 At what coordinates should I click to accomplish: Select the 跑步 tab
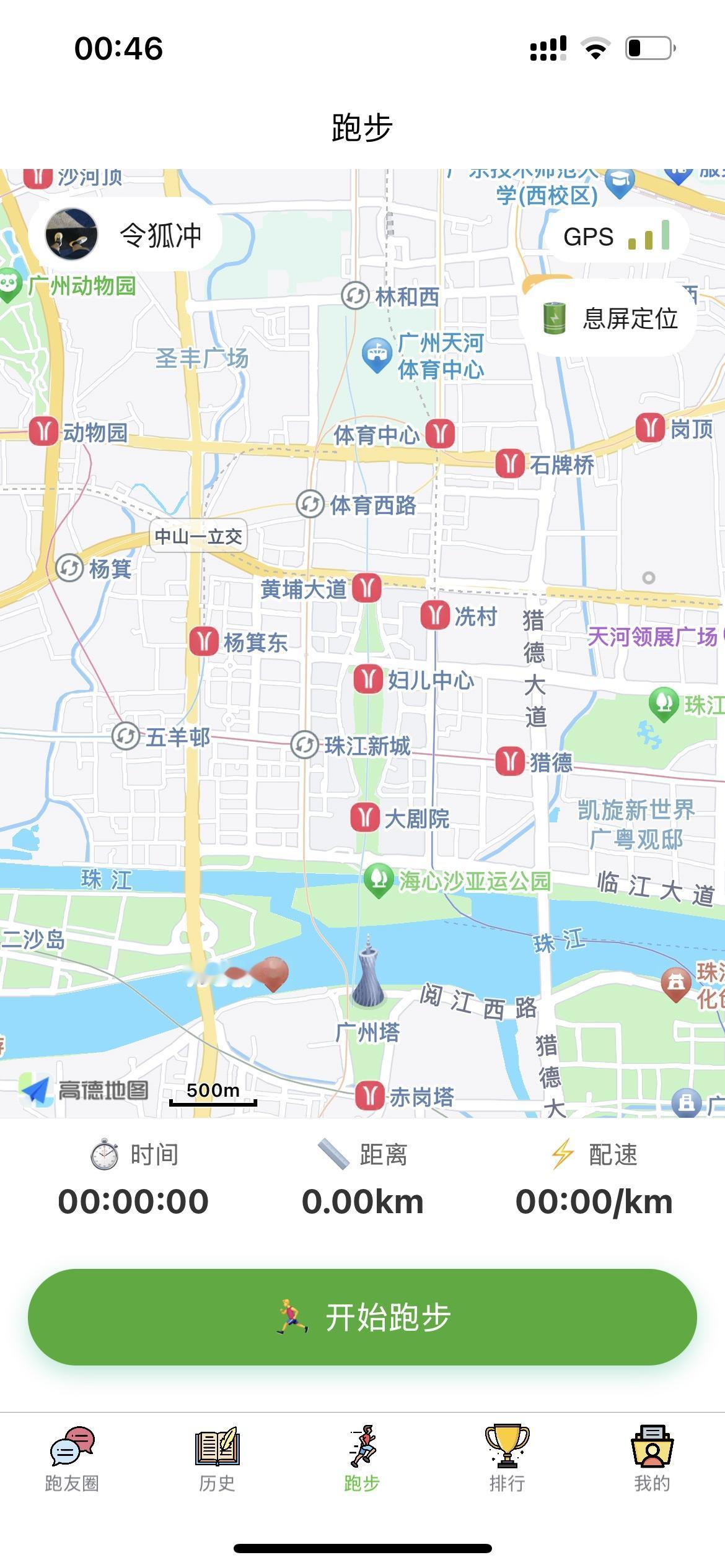(362, 1458)
